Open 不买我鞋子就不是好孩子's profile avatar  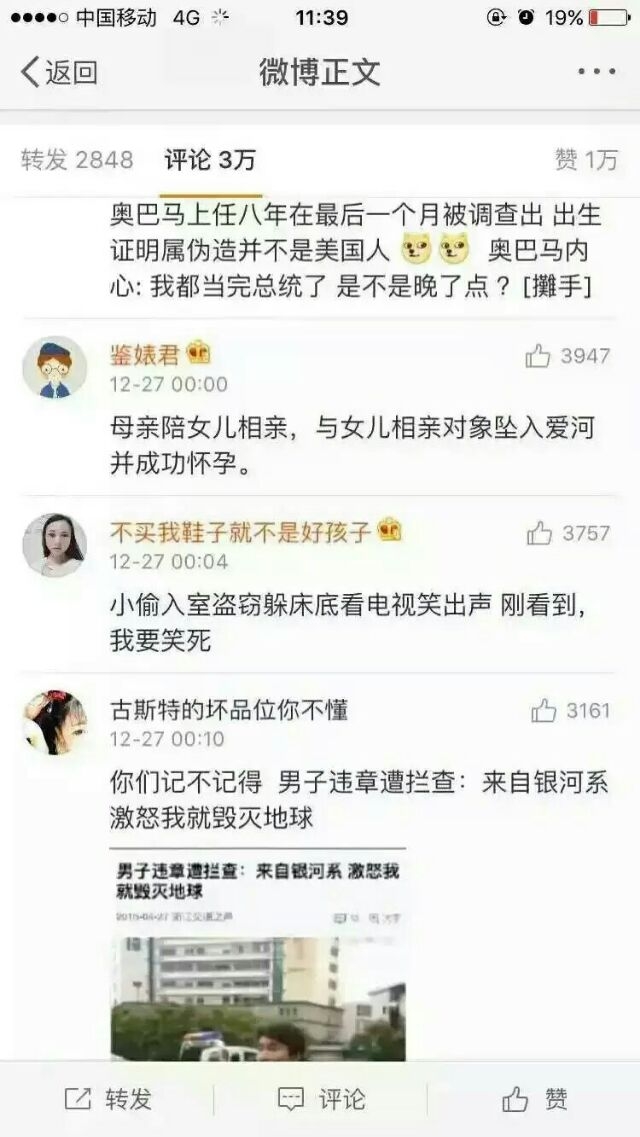point(54,545)
